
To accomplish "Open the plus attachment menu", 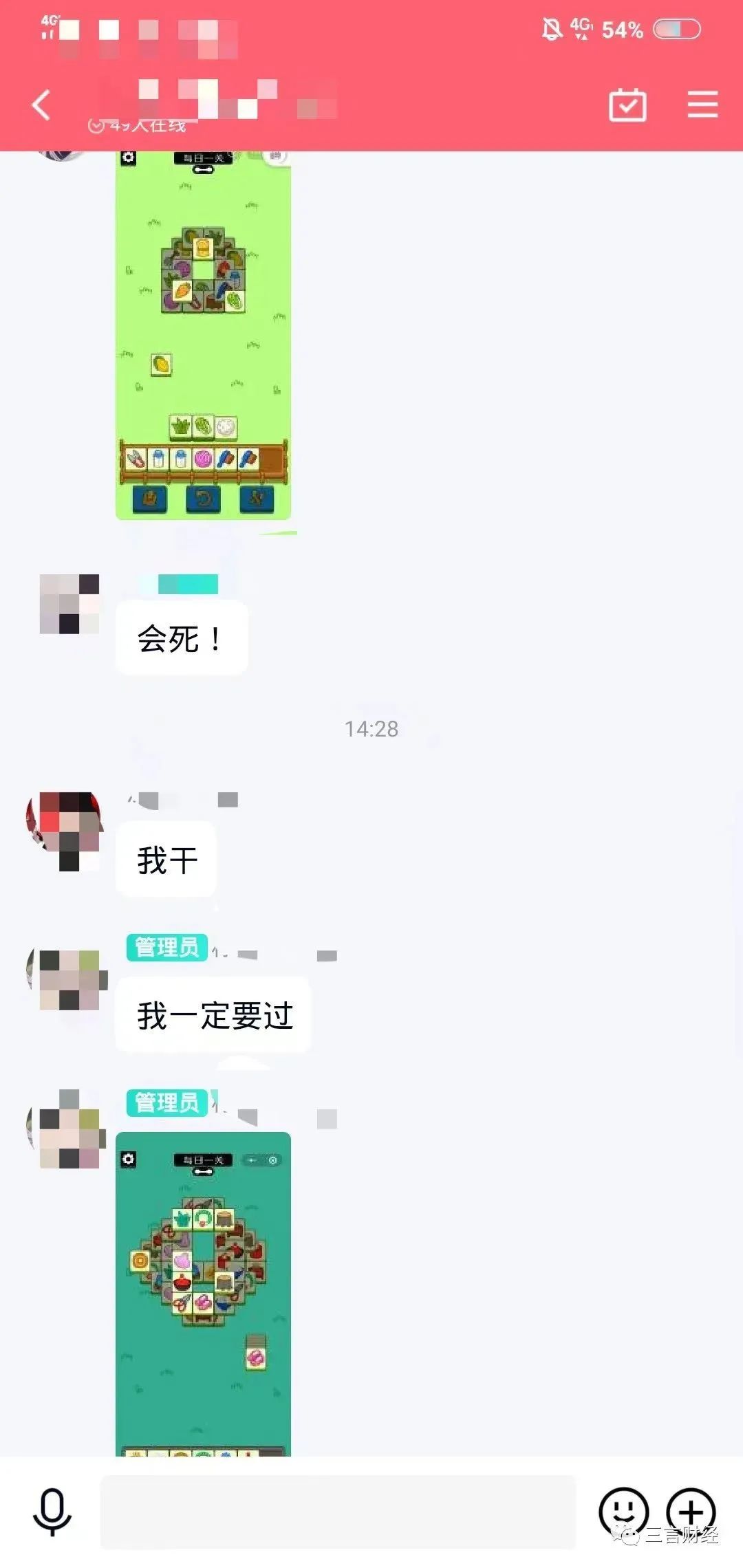I will [x=691, y=1512].
